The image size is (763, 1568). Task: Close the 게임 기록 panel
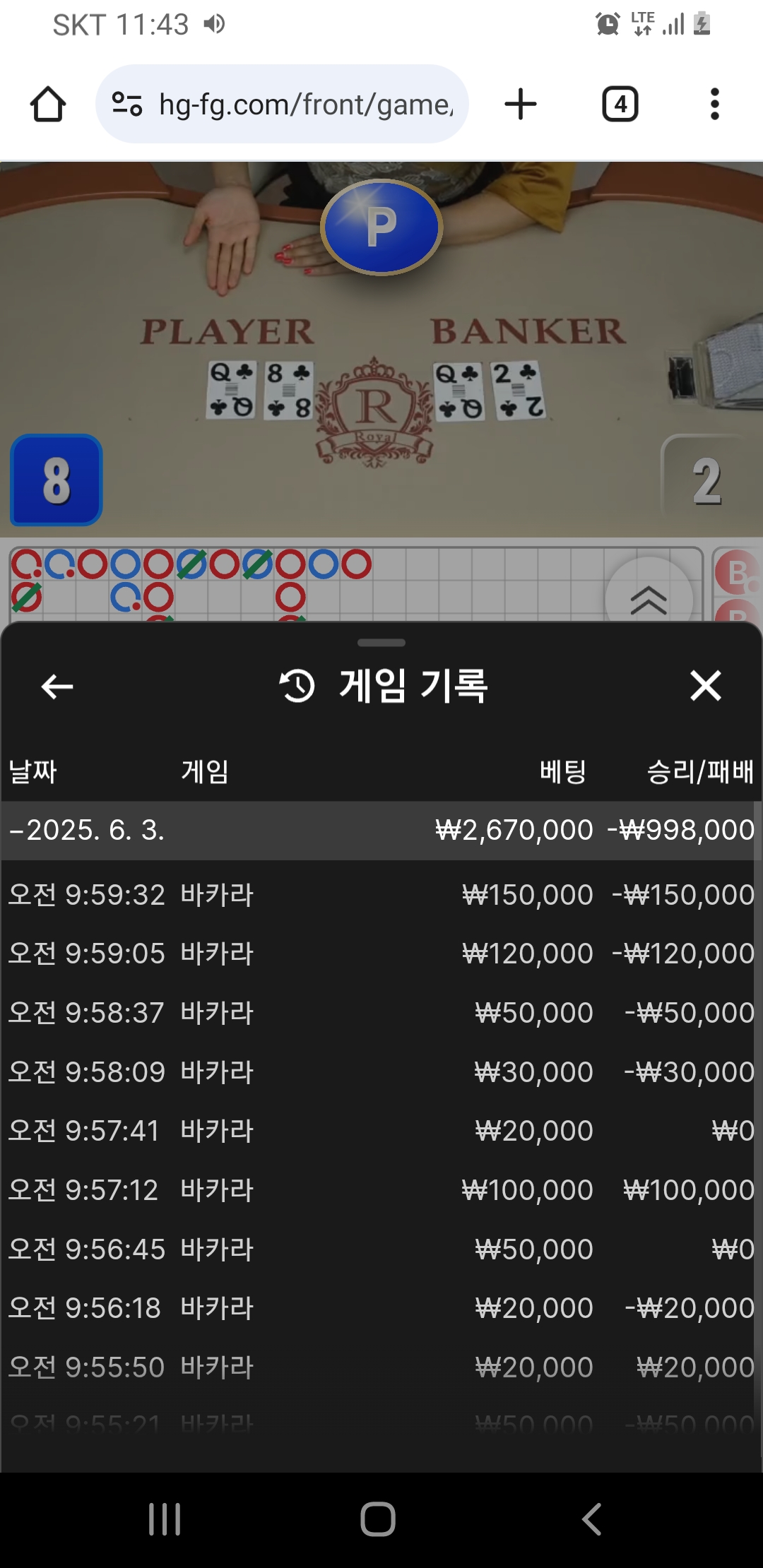tap(705, 686)
